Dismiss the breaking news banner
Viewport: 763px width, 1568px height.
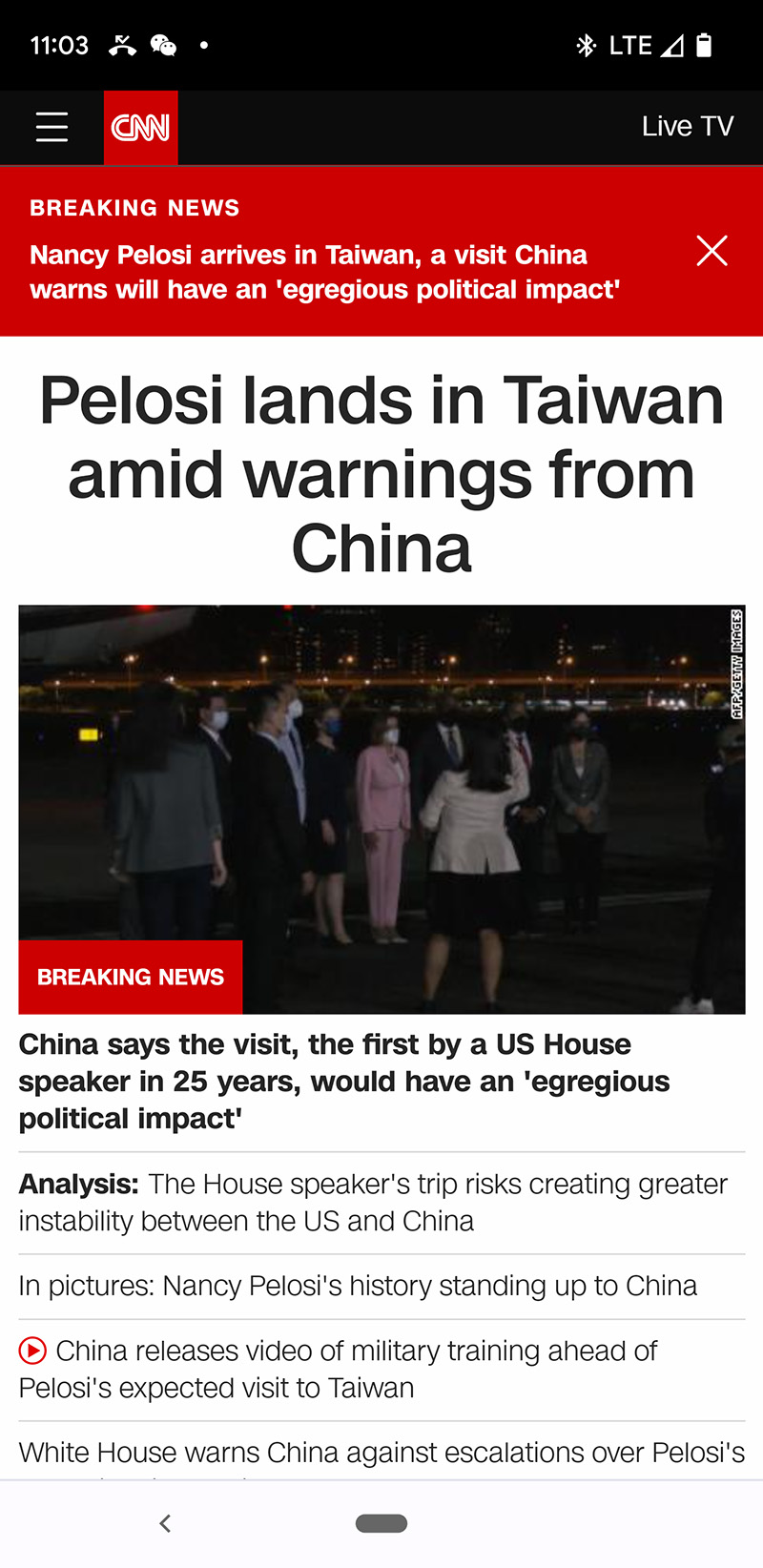(x=711, y=251)
